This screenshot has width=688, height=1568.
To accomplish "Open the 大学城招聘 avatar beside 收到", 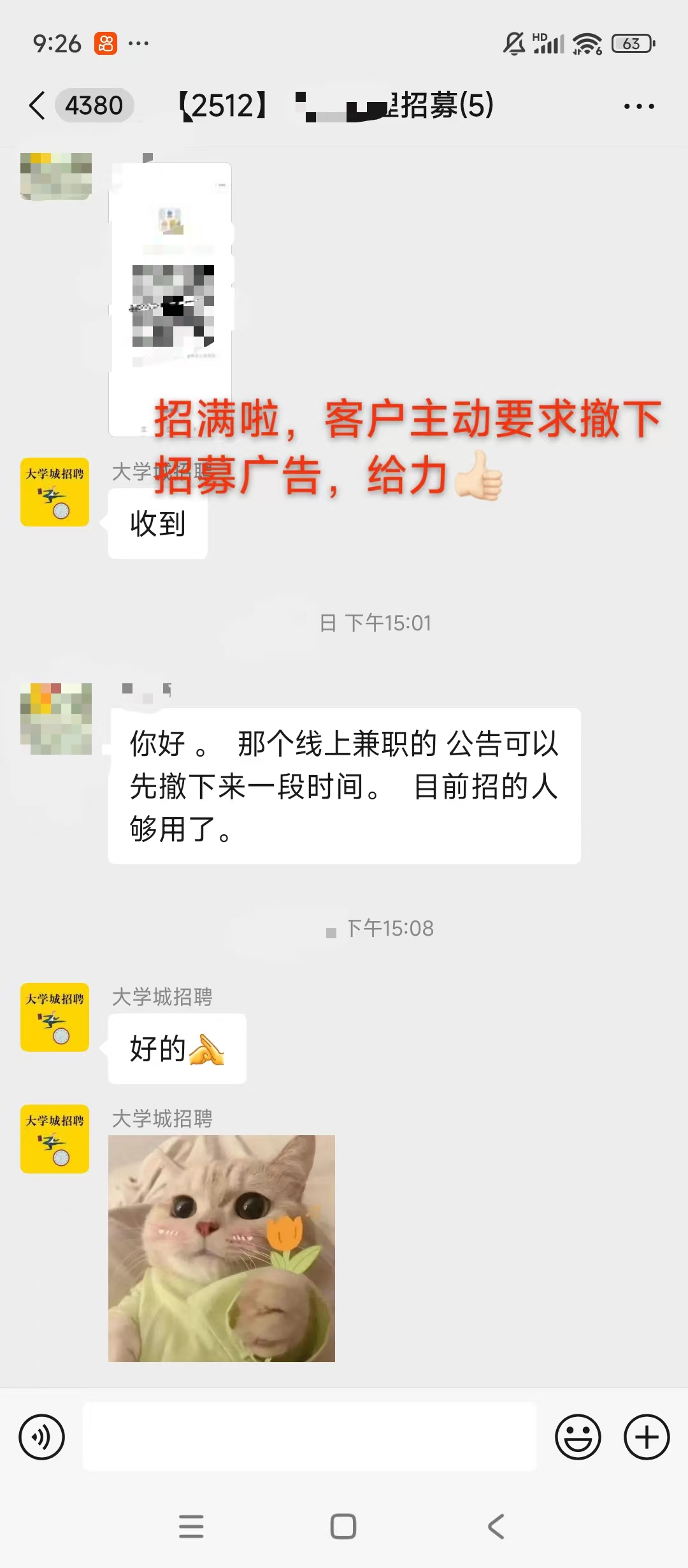I will (x=55, y=492).
